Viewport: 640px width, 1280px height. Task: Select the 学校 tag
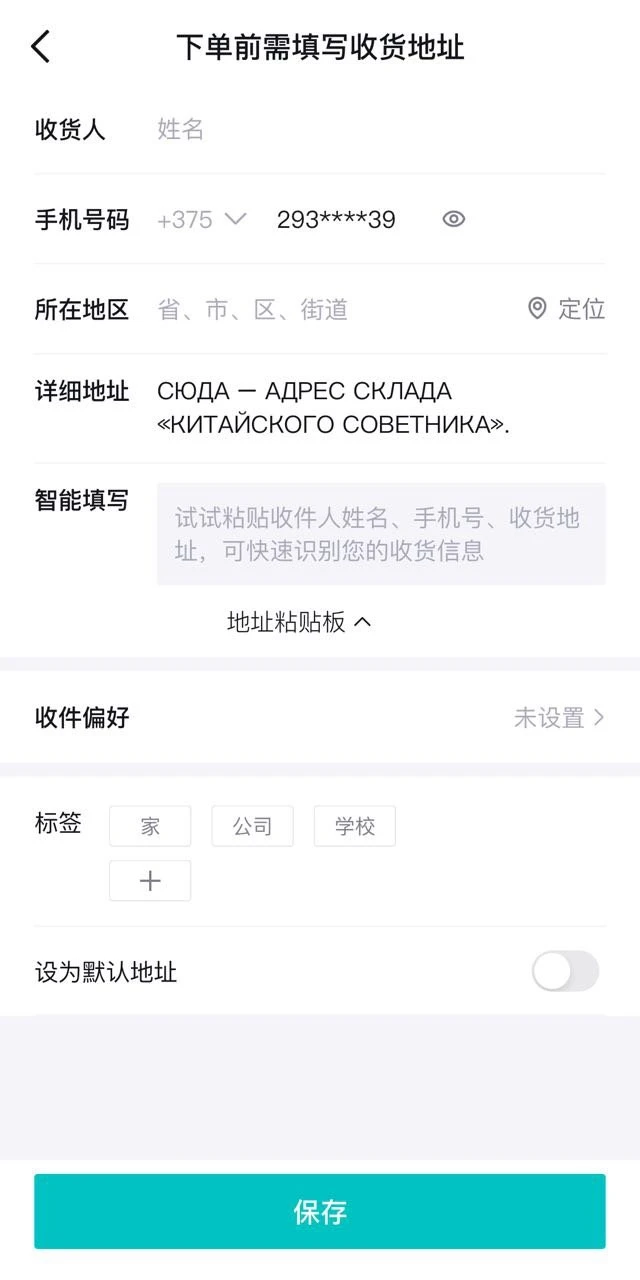tap(355, 827)
